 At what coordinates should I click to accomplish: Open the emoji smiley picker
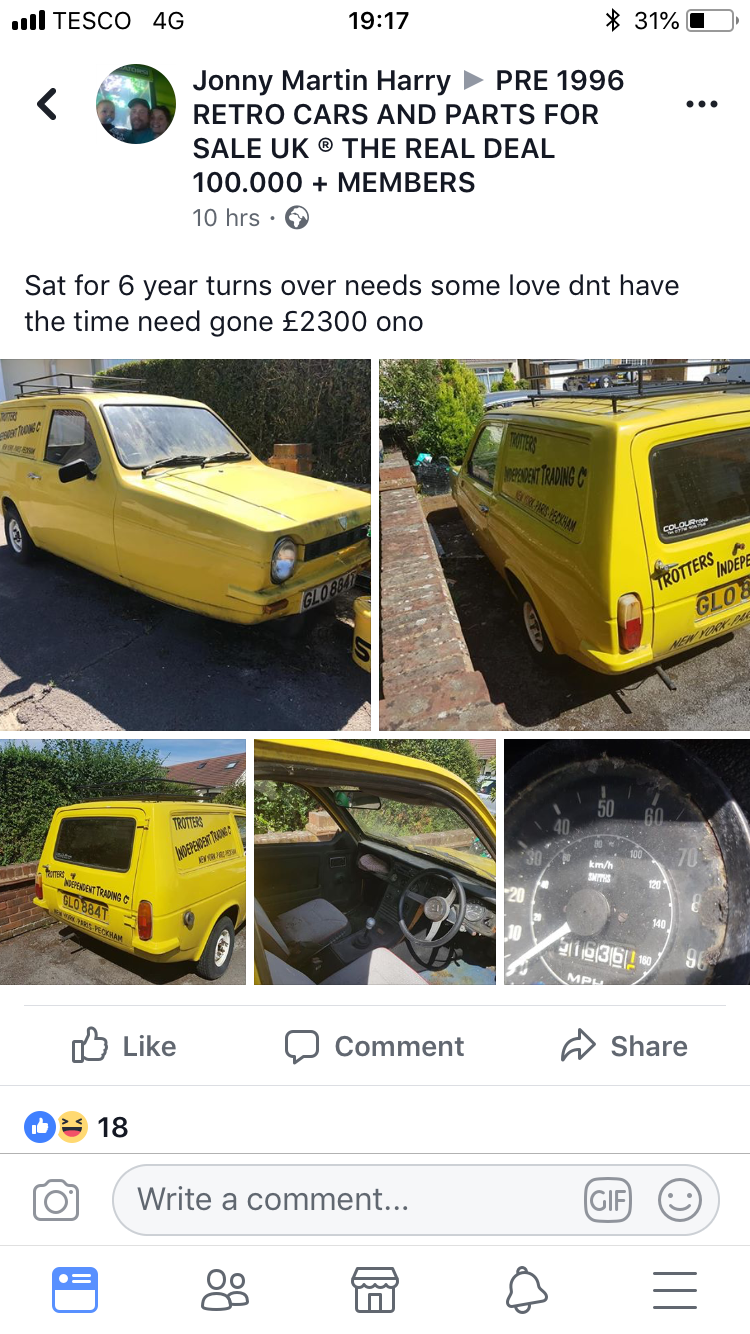point(680,1200)
